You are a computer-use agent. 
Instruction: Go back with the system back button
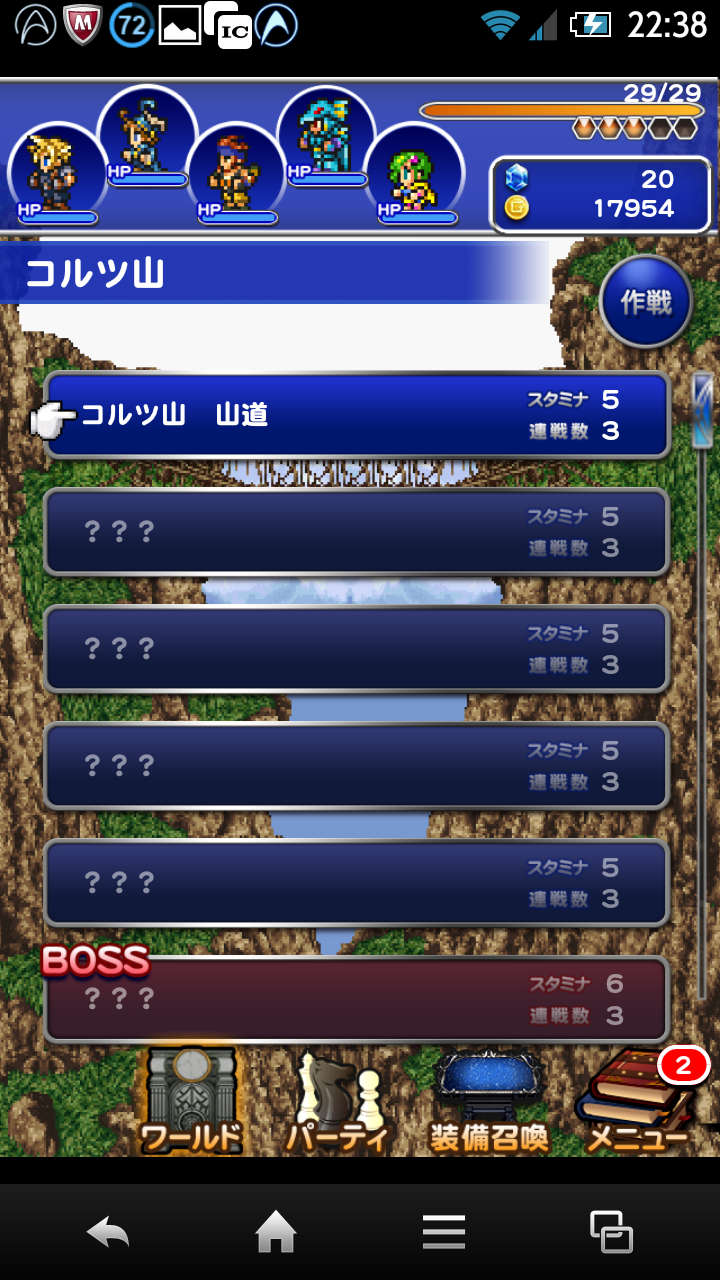[108, 1232]
